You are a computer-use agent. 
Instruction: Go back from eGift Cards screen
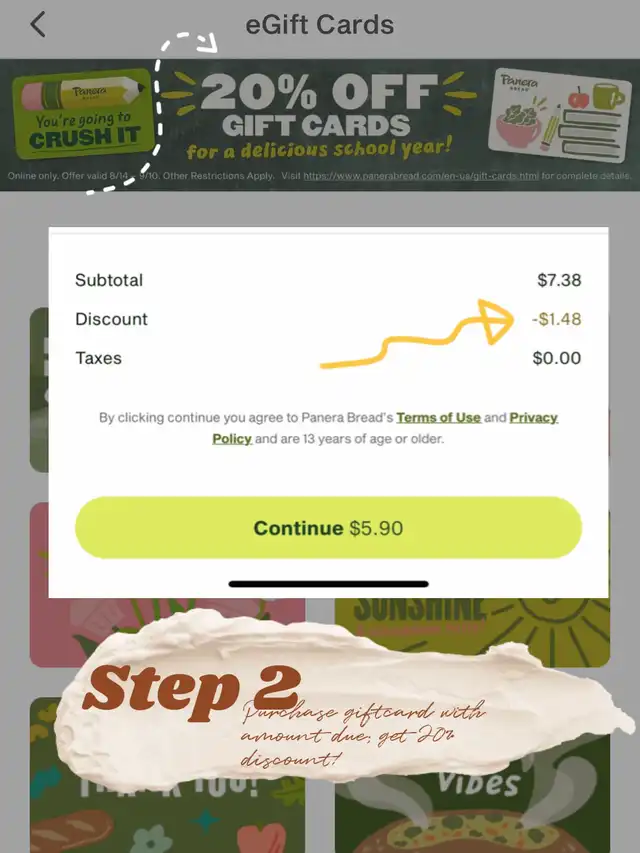tap(38, 25)
